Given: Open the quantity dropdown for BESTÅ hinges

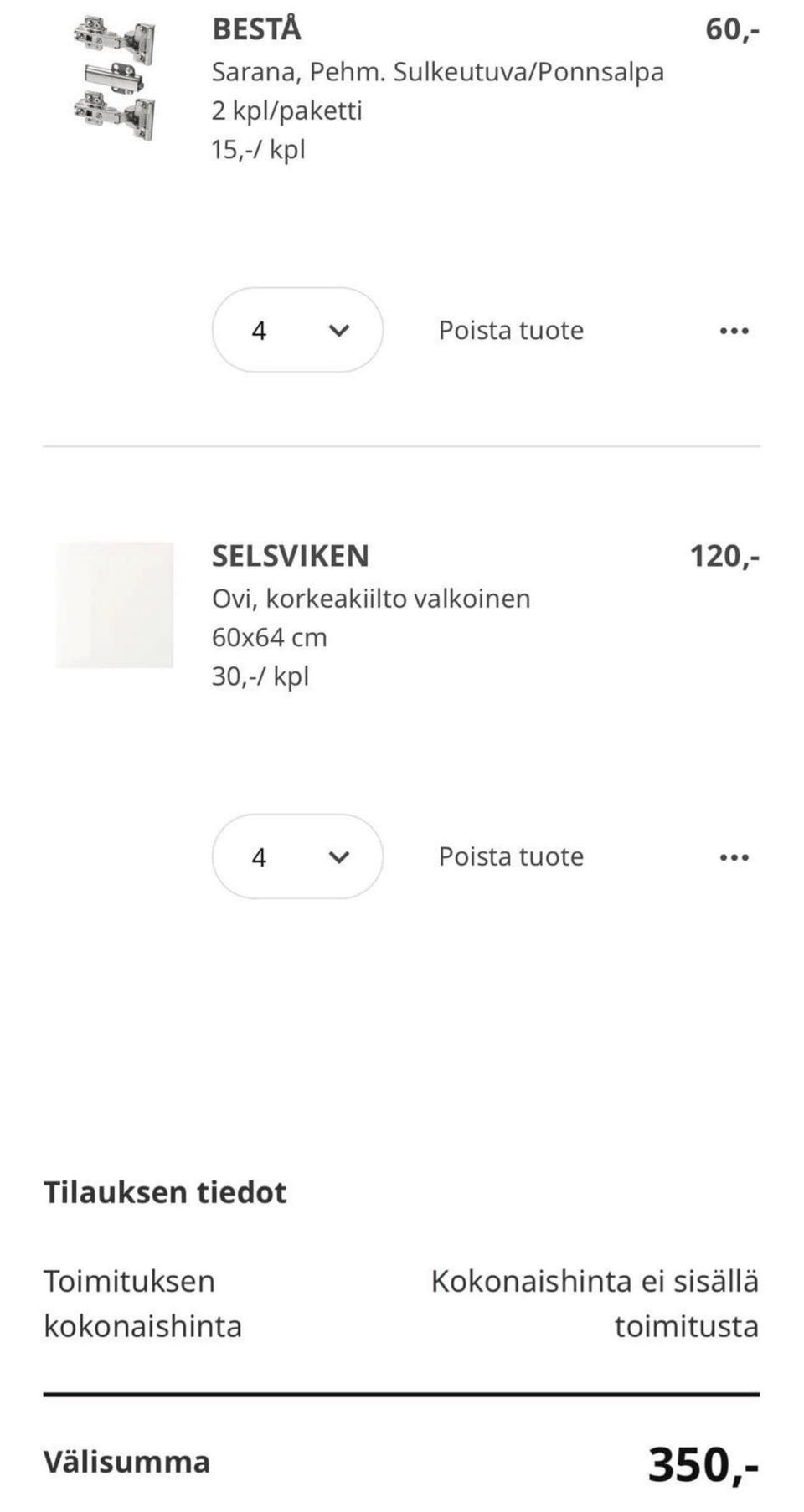Looking at the screenshot, I should 297,330.
